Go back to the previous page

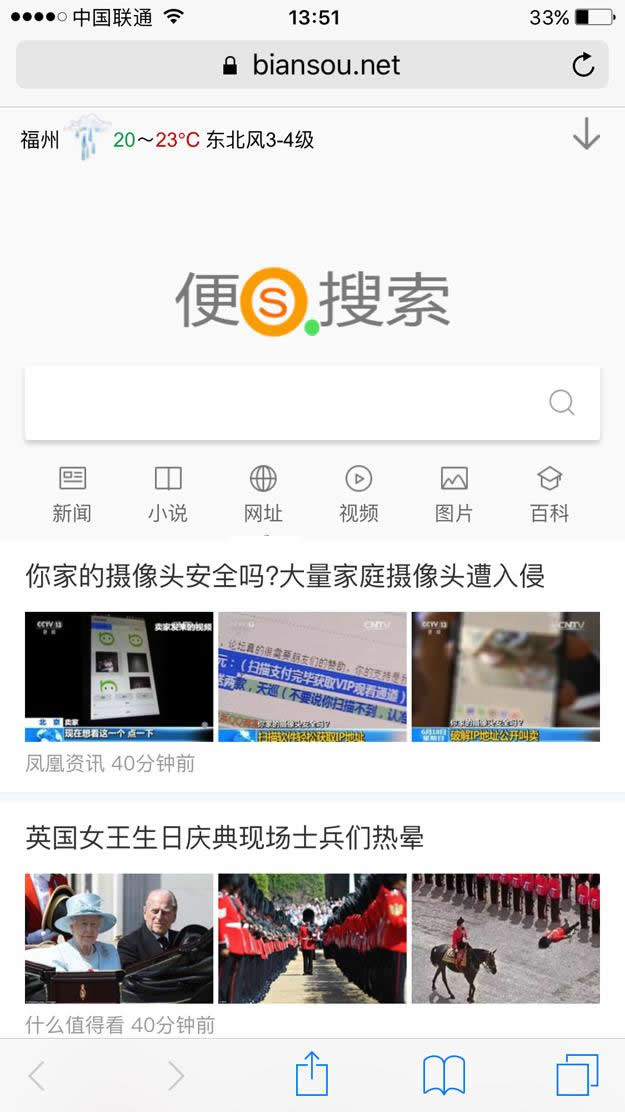click(x=37, y=1076)
